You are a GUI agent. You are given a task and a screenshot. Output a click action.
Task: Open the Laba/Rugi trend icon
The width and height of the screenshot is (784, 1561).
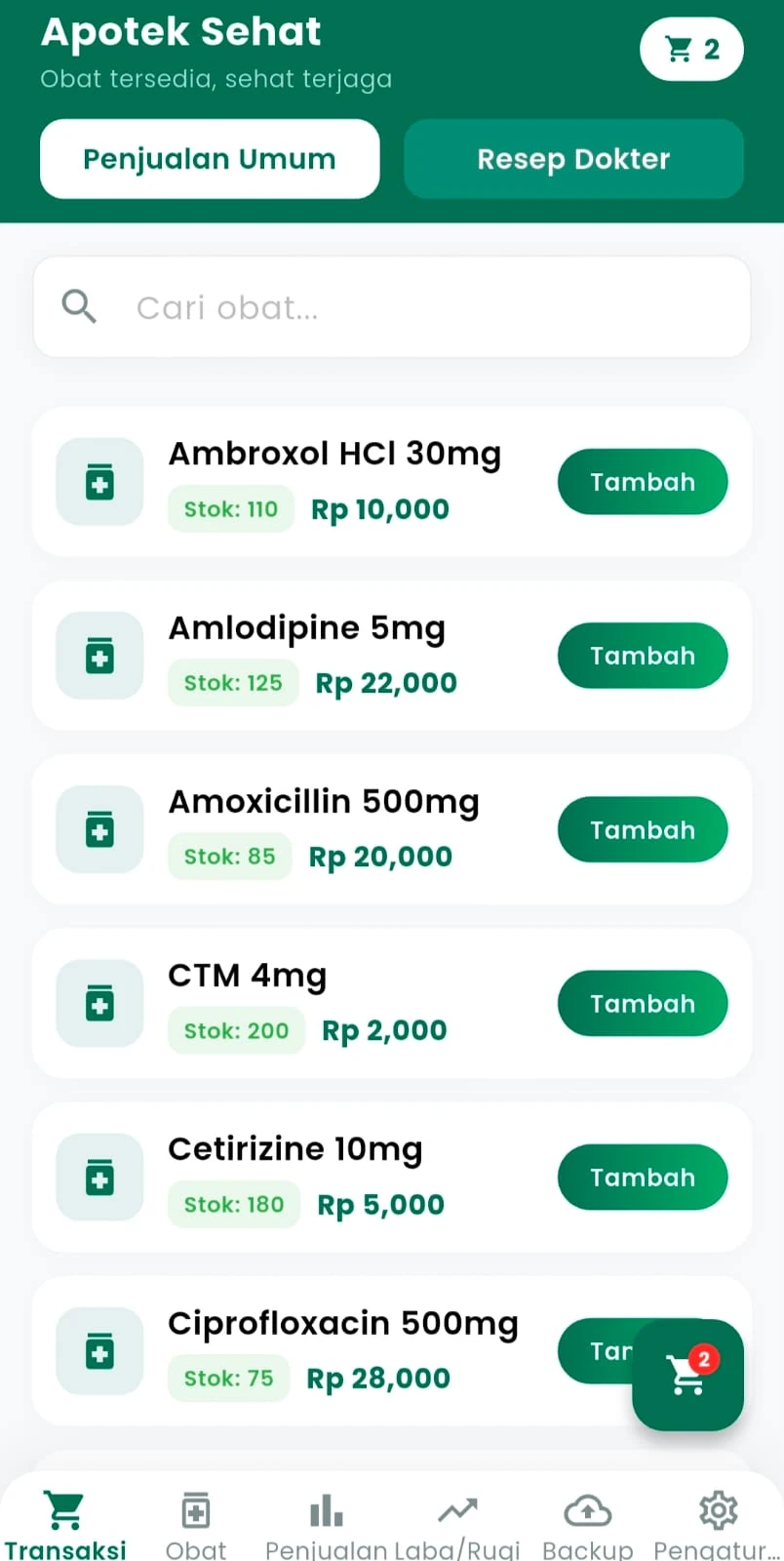(457, 1508)
